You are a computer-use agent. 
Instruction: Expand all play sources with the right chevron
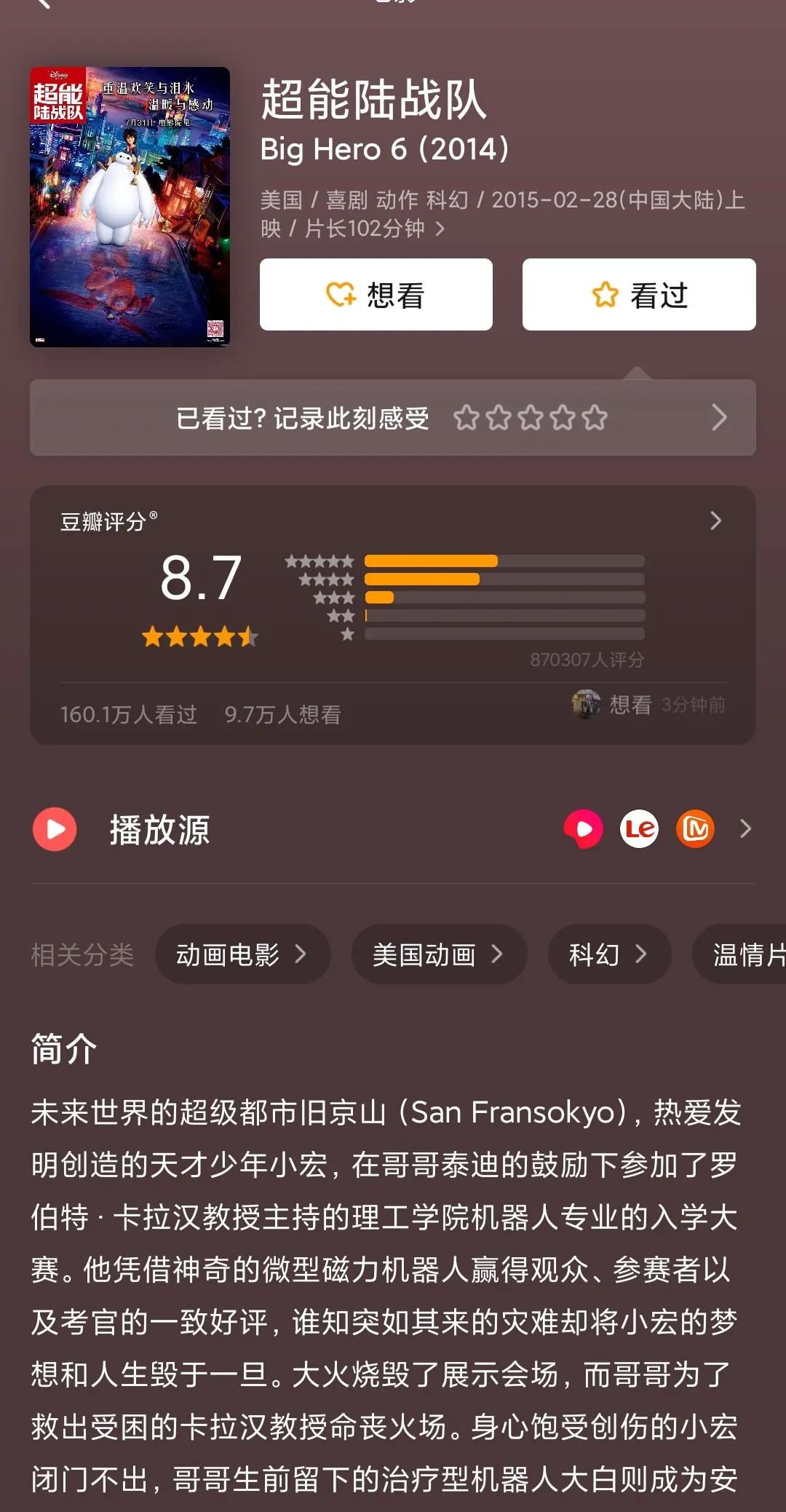pyautogui.click(x=747, y=828)
